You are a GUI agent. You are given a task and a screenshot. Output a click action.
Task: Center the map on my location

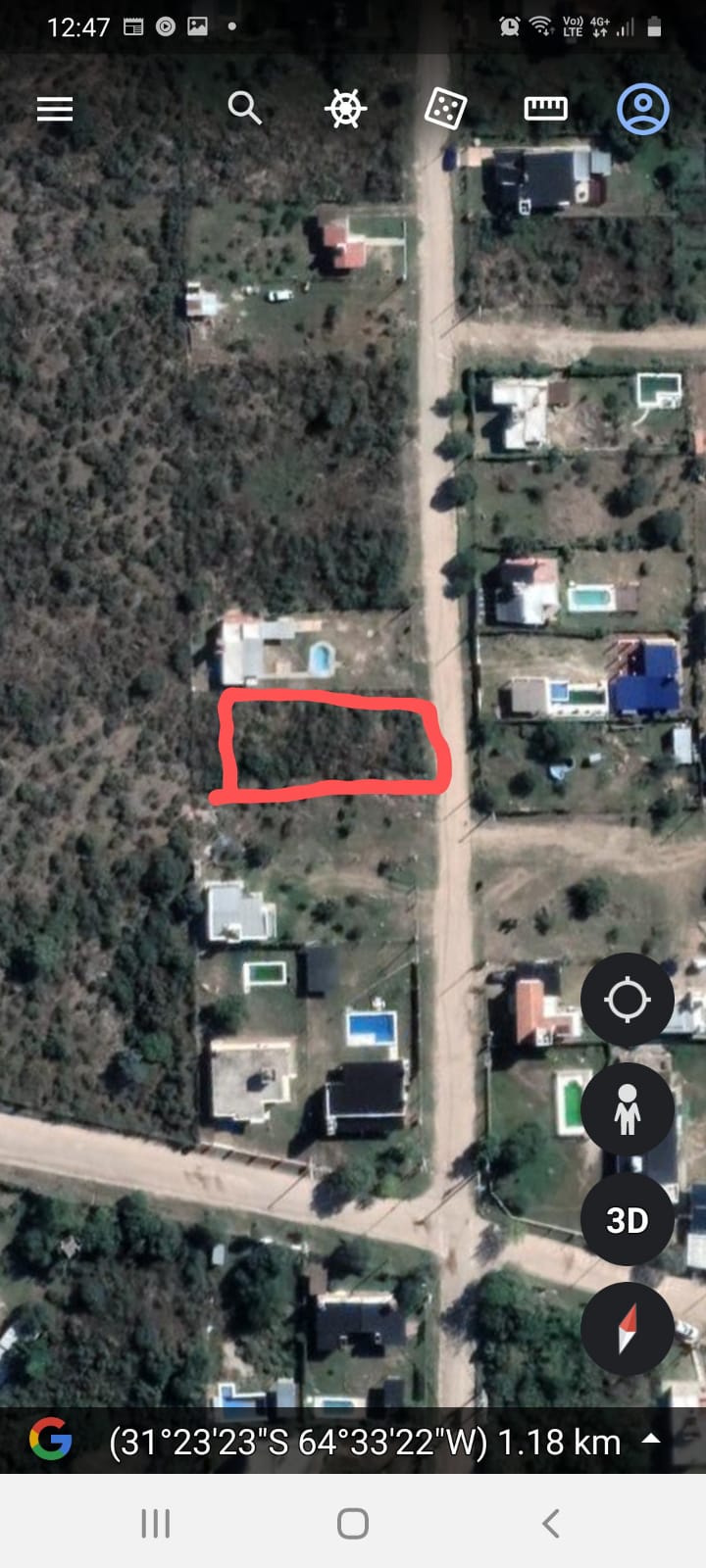click(x=628, y=1001)
